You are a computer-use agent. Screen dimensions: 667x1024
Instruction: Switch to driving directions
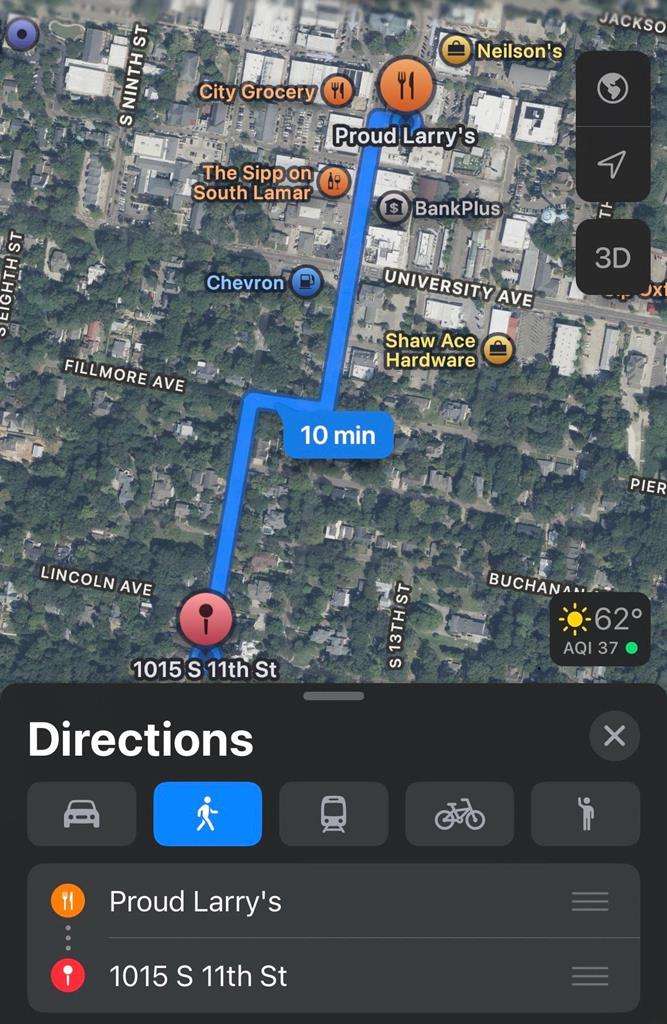pos(82,814)
